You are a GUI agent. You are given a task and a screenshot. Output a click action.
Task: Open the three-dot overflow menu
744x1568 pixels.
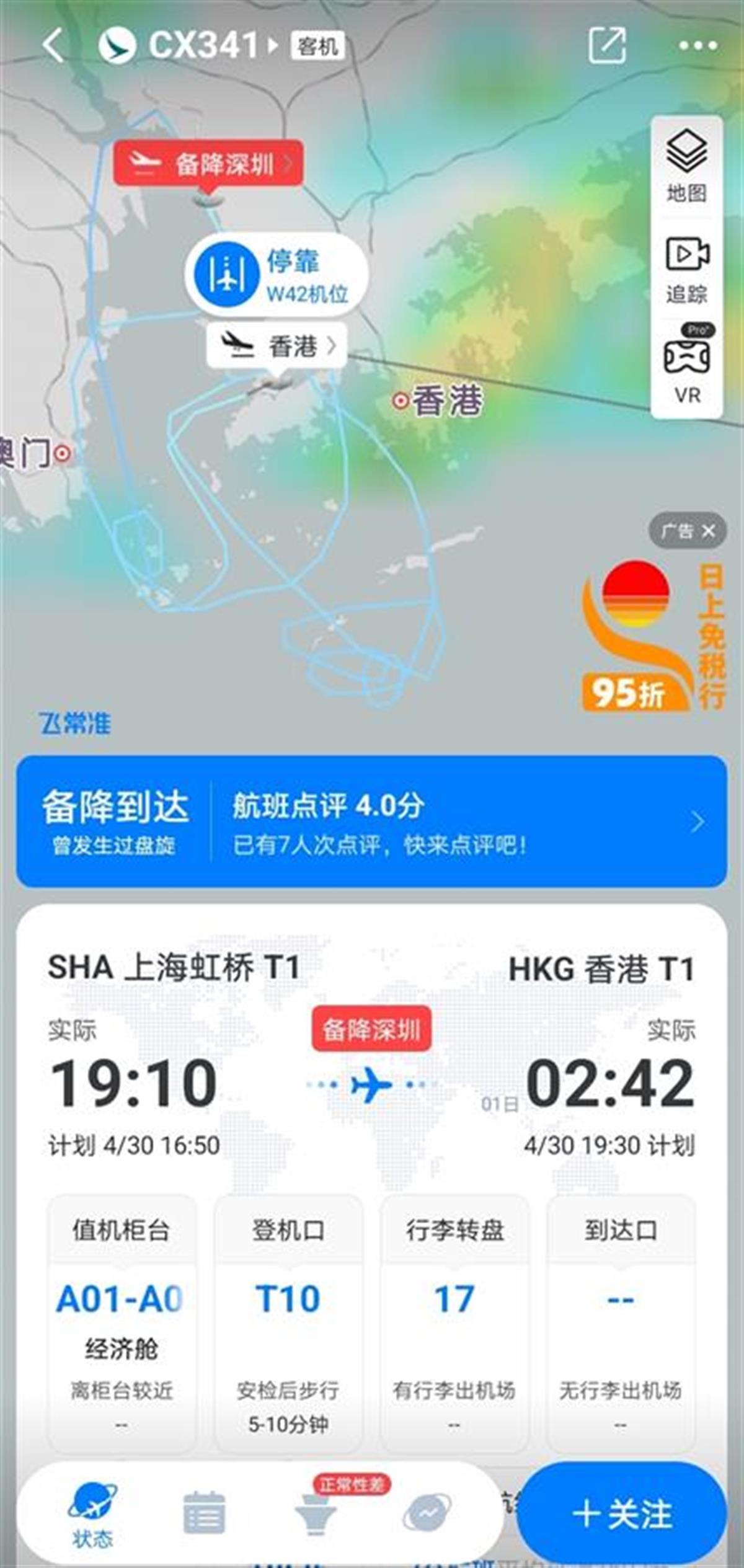697,45
